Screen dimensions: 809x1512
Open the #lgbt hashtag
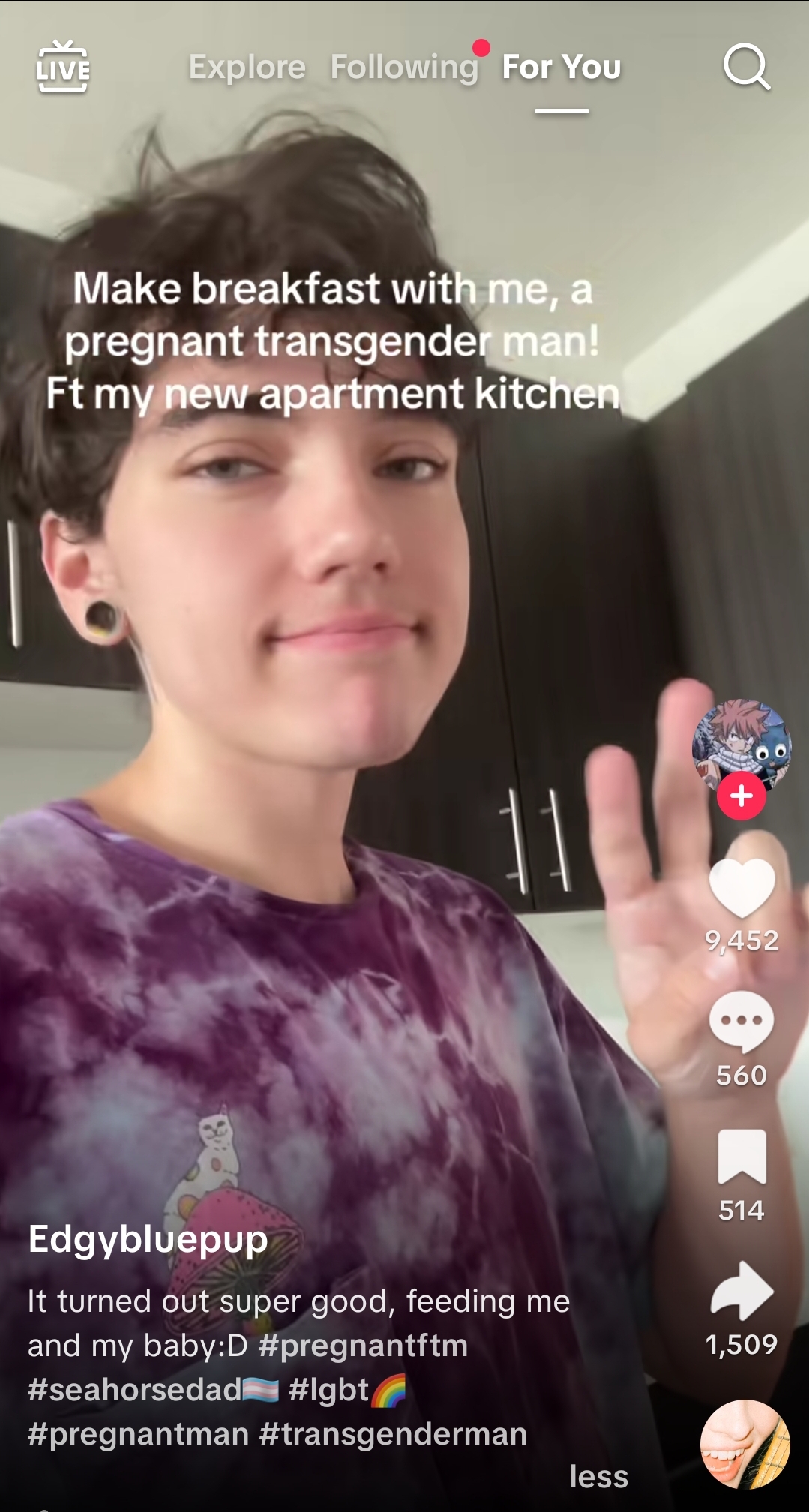329,1390
